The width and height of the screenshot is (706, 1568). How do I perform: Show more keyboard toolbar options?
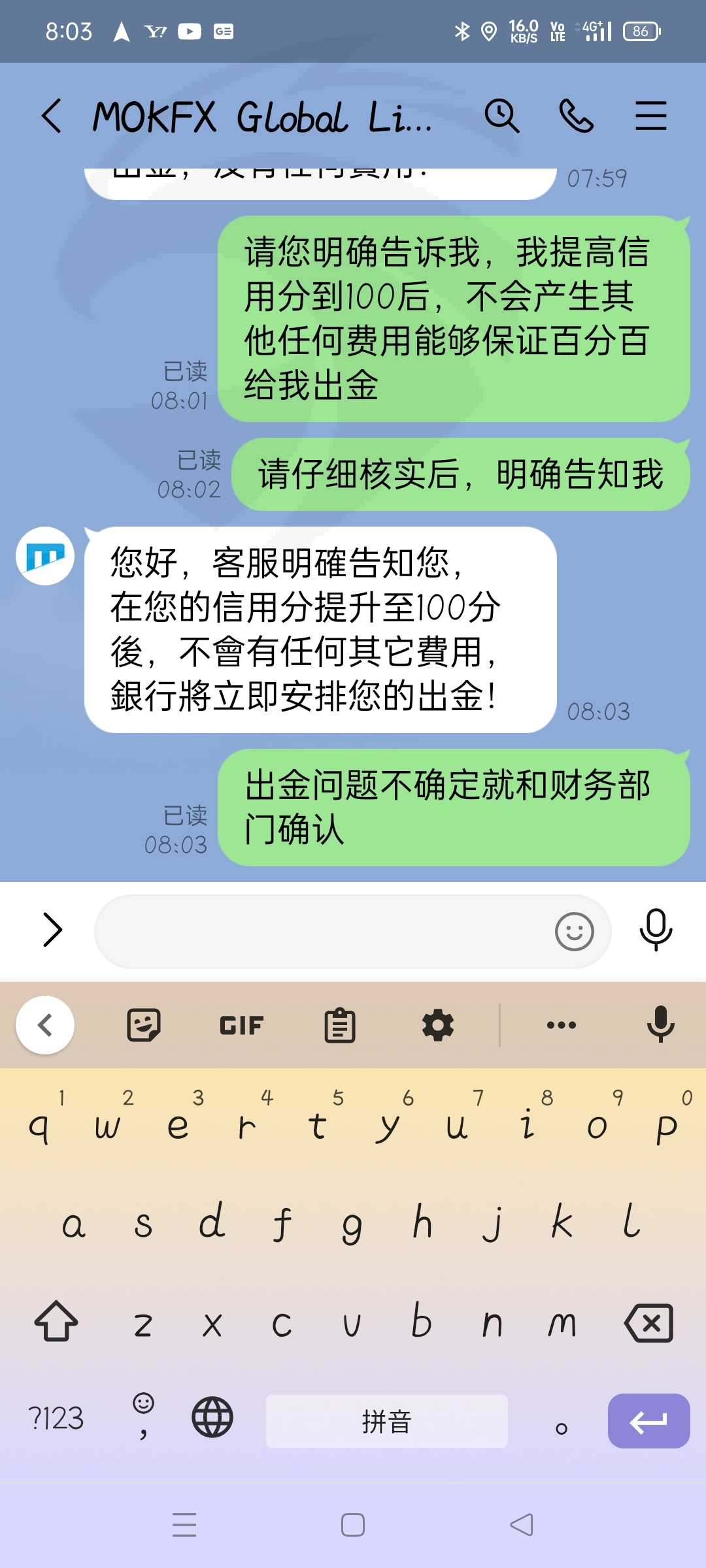point(562,1025)
